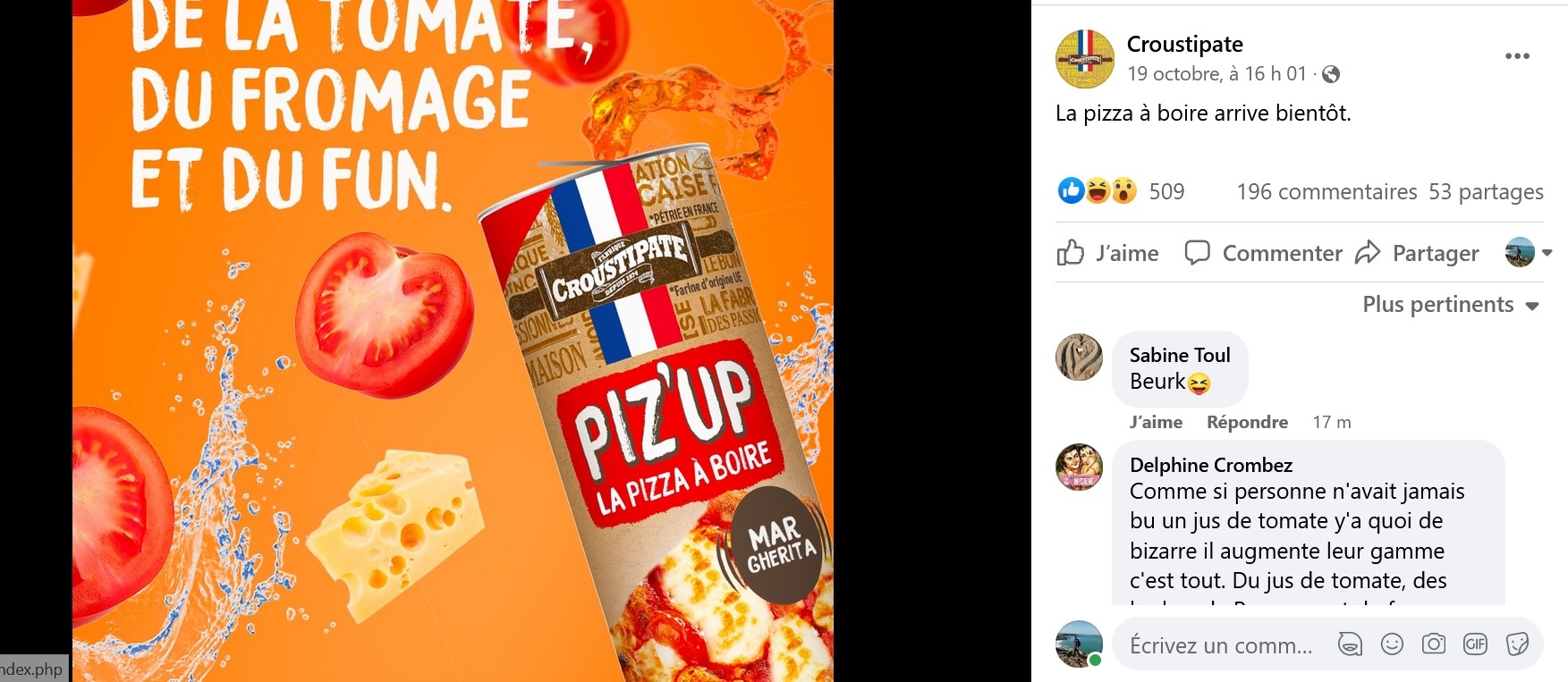Focus the Écrivez un commentaire field

pos(1221,645)
